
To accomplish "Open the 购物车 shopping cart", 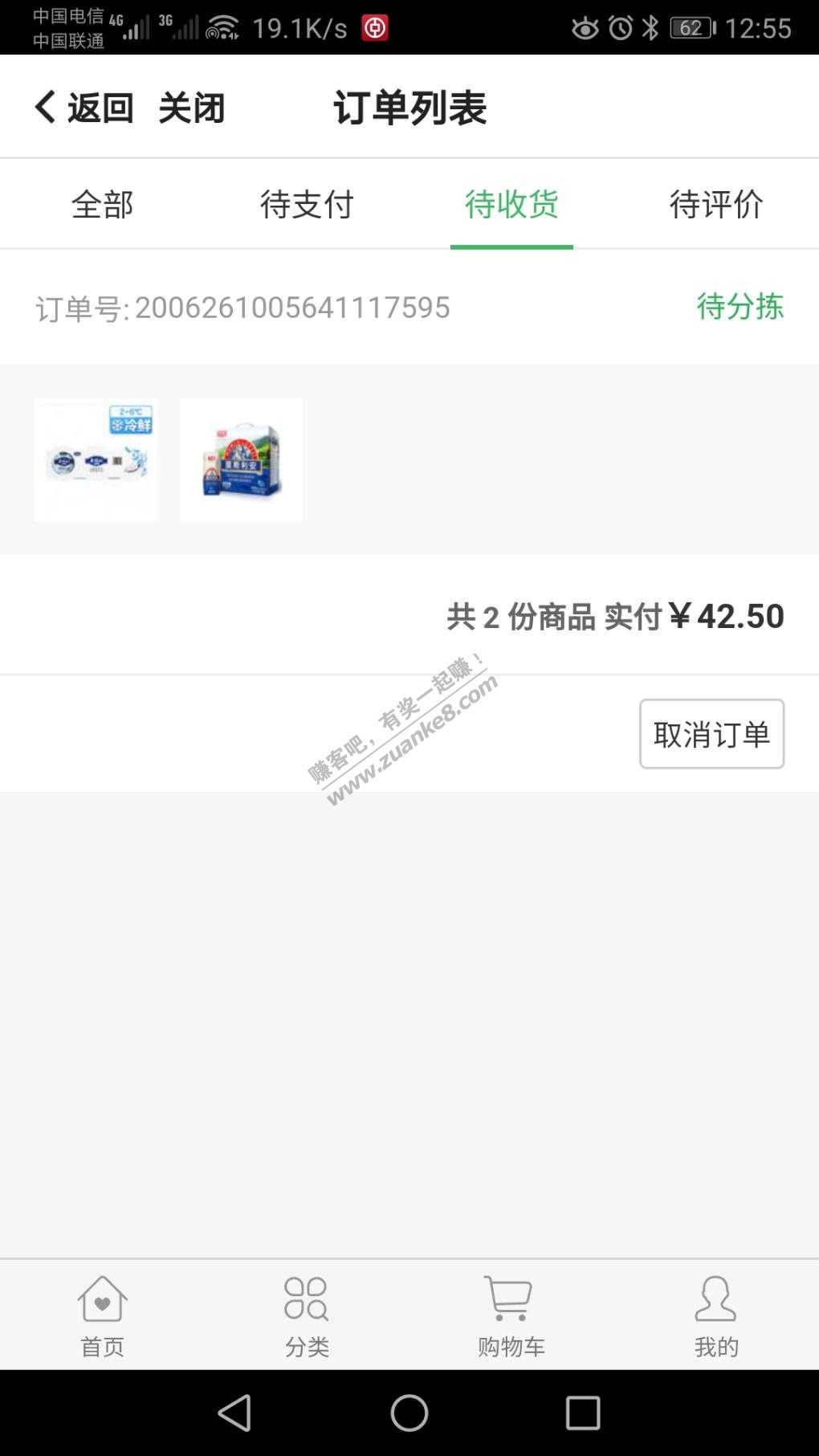I will [x=511, y=1315].
